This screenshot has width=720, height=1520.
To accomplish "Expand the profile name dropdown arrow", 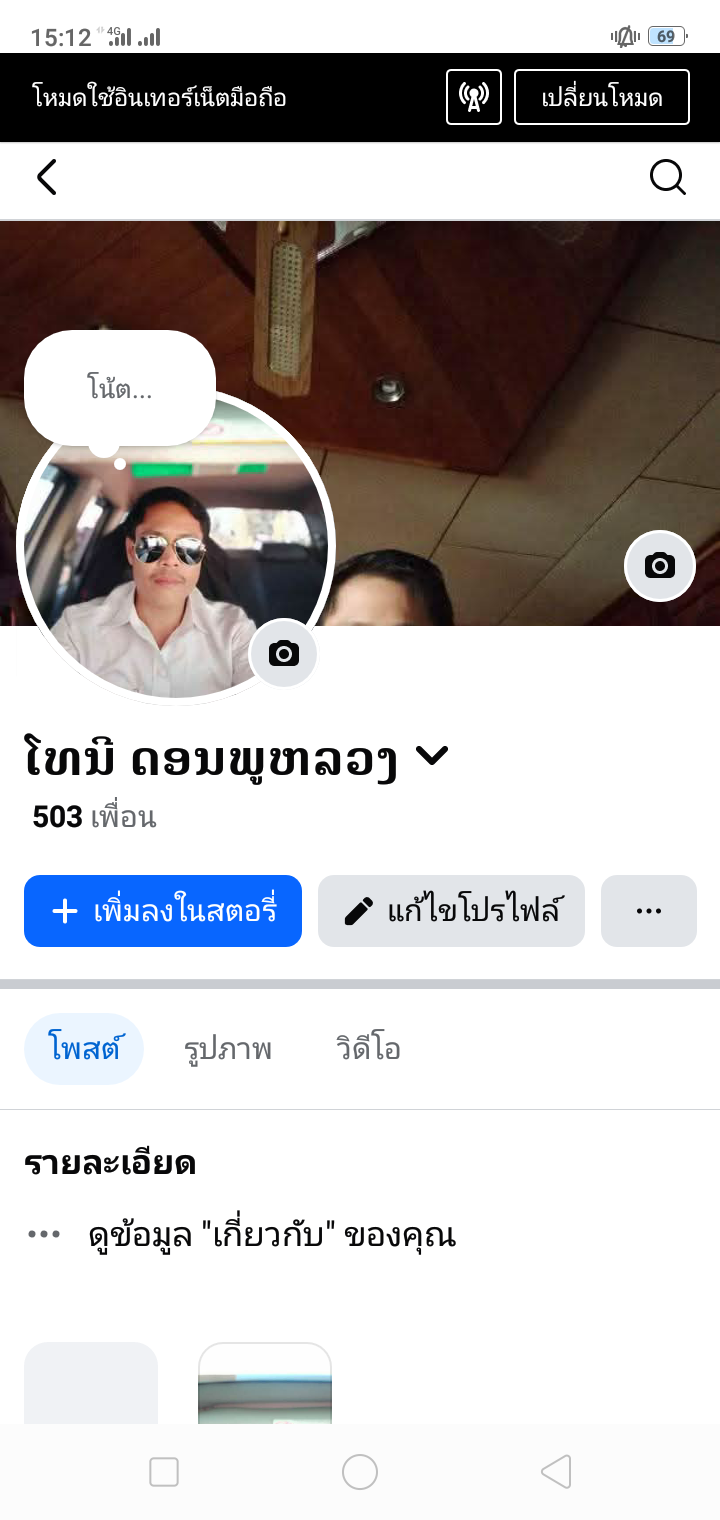I will (432, 759).
